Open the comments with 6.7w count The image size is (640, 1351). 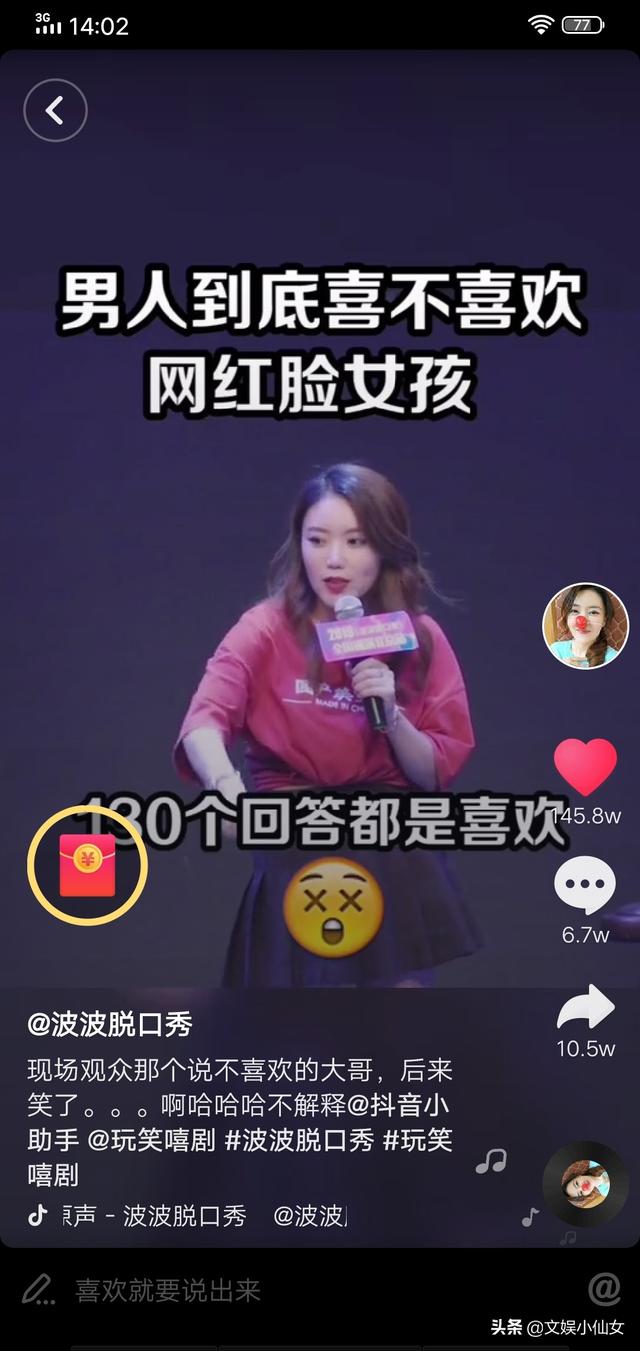(x=585, y=886)
